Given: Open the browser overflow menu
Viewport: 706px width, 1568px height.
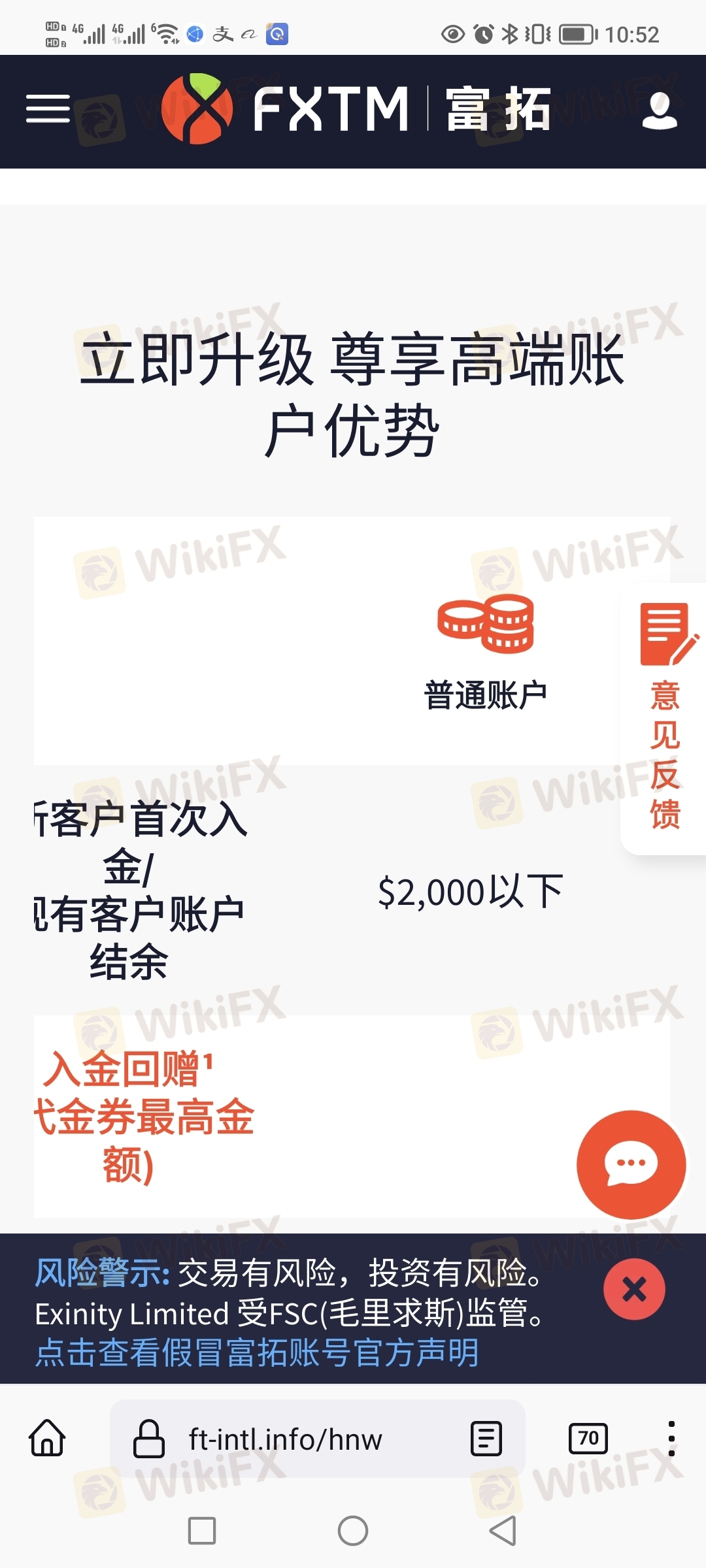Looking at the screenshot, I should (x=671, y=1439).
